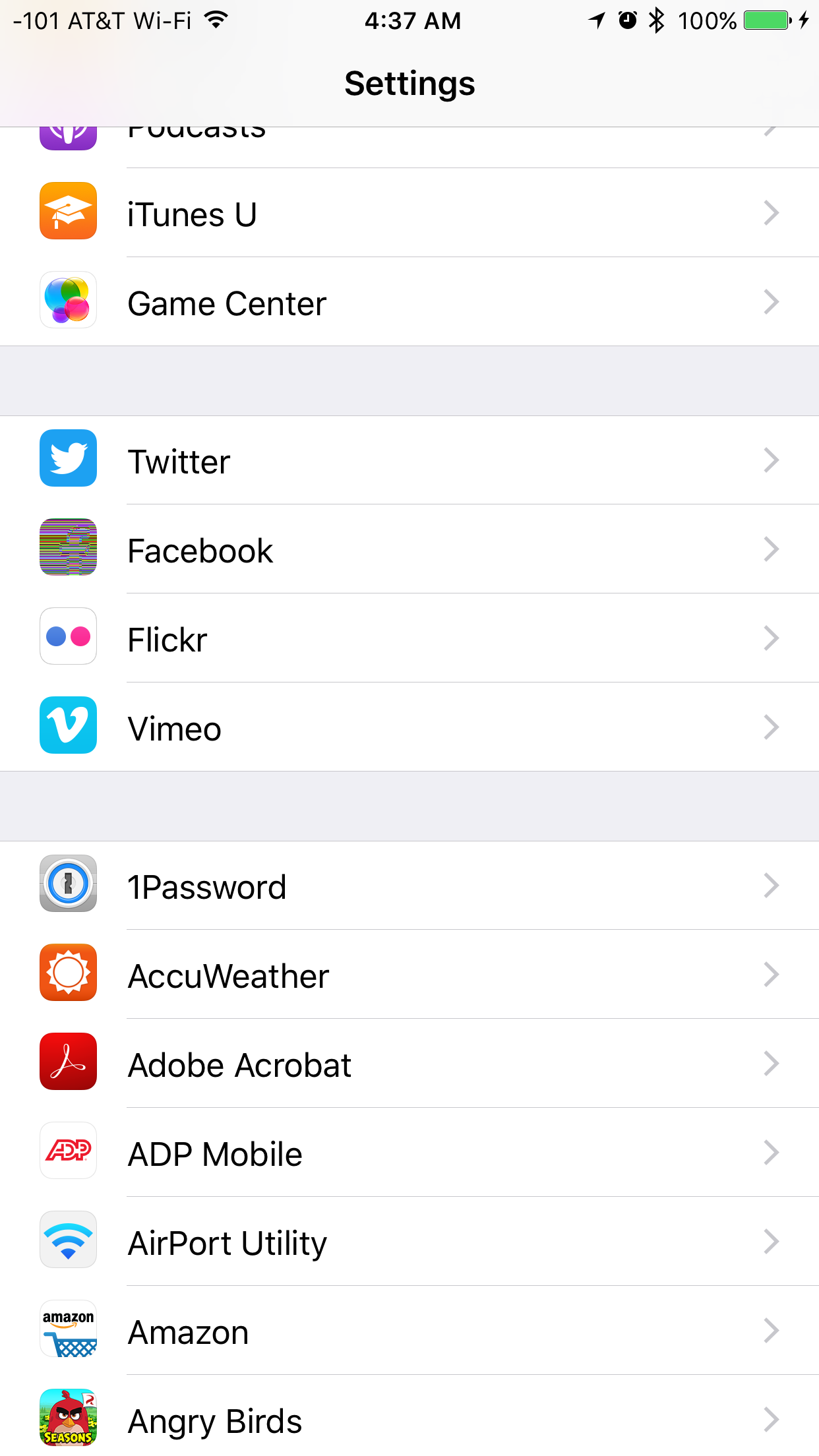Go to Facebook settings
This screenshot has width=819, height=1456.
pos(409,549)
